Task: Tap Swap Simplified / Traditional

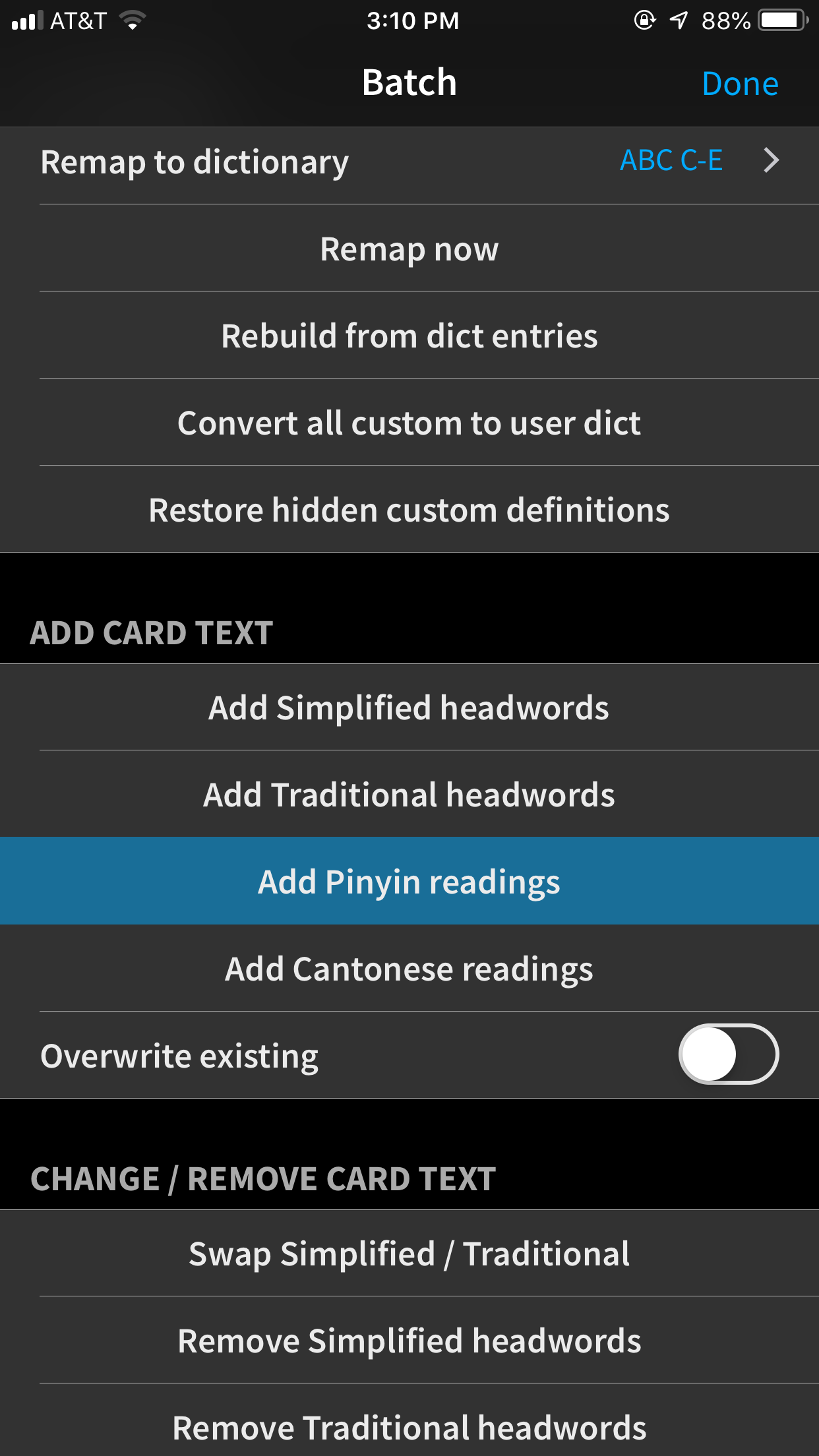Action: click(409, 1254)
